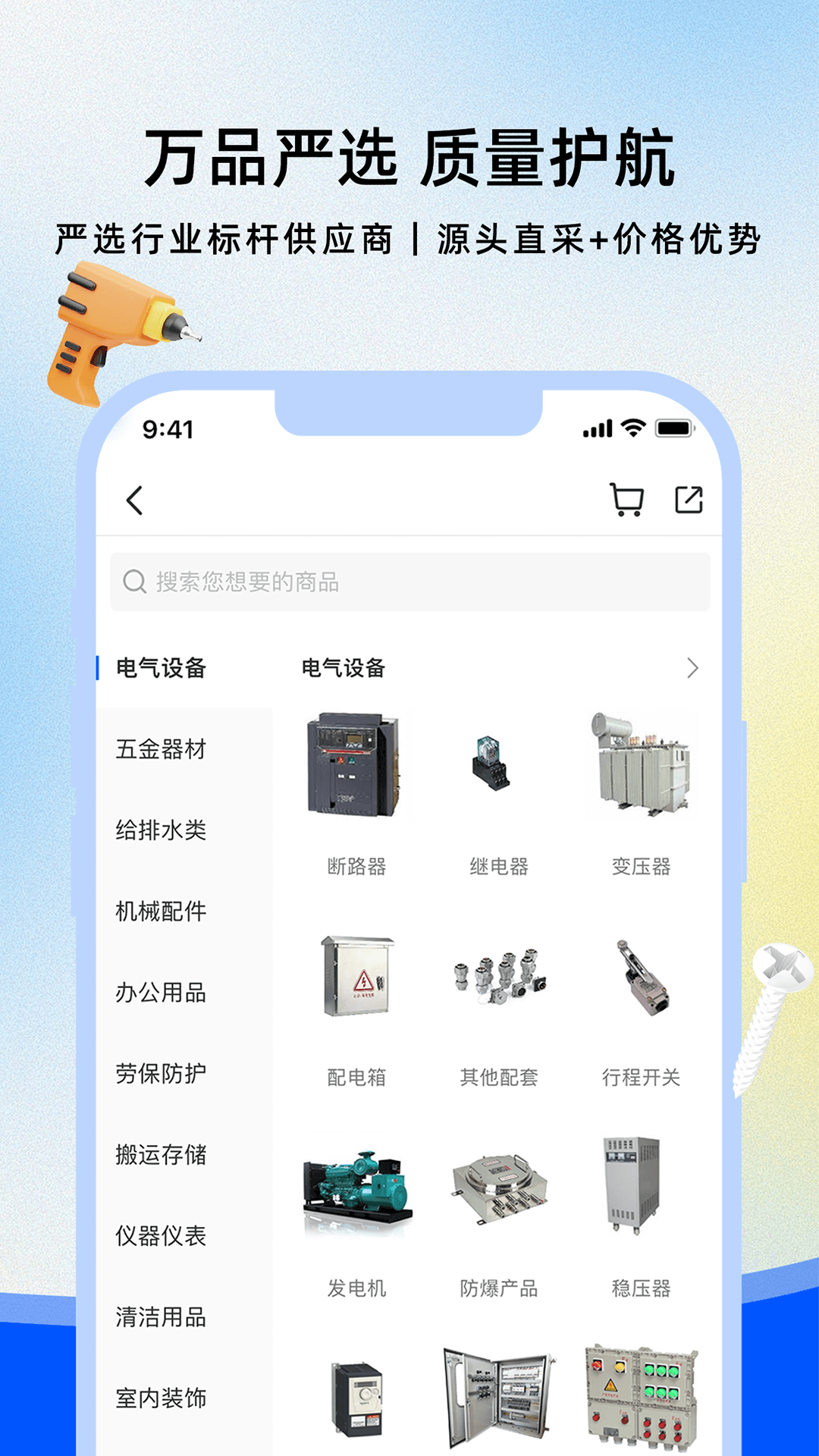Open the shopping cart icon
819x1456 pixels.
pos(626,500)
